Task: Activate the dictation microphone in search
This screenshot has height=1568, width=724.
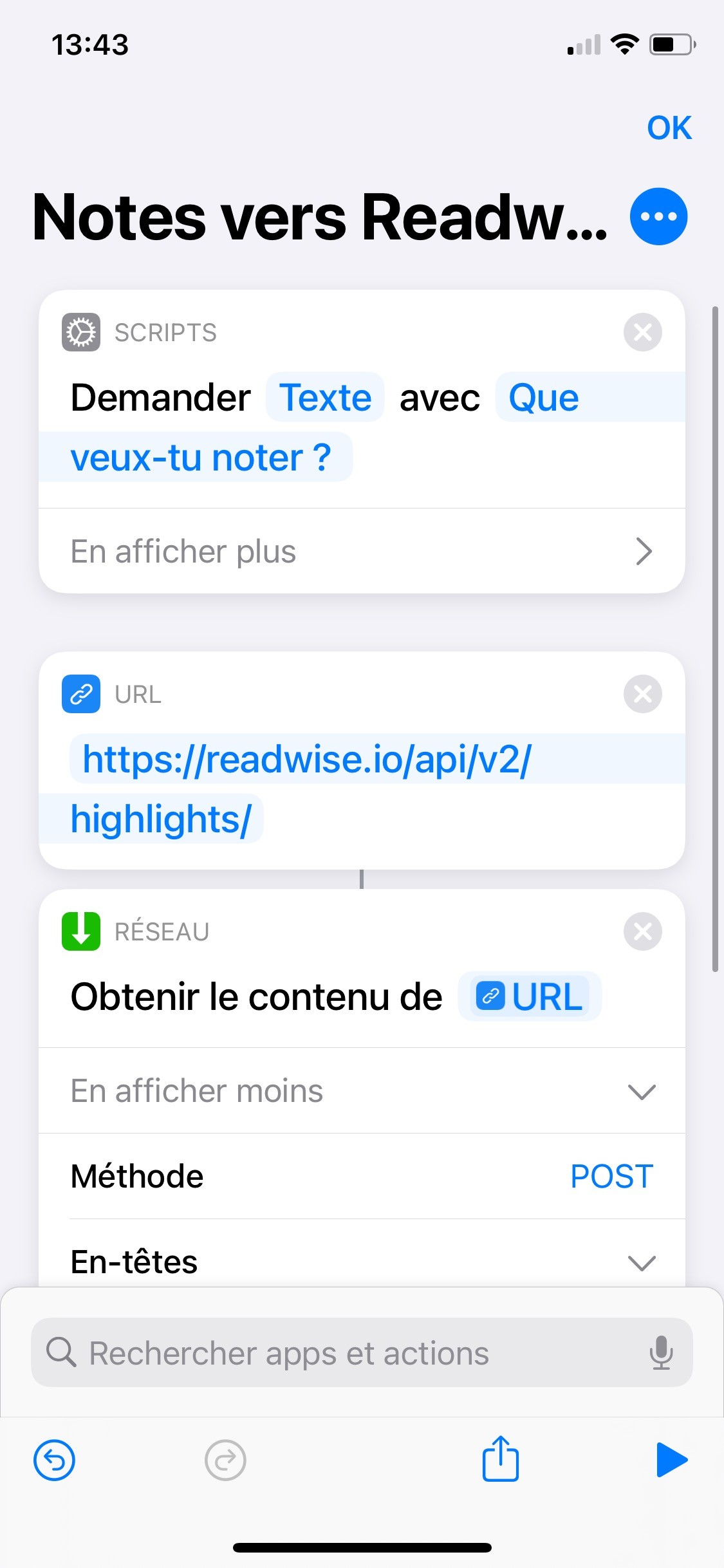Action: 660,1353
